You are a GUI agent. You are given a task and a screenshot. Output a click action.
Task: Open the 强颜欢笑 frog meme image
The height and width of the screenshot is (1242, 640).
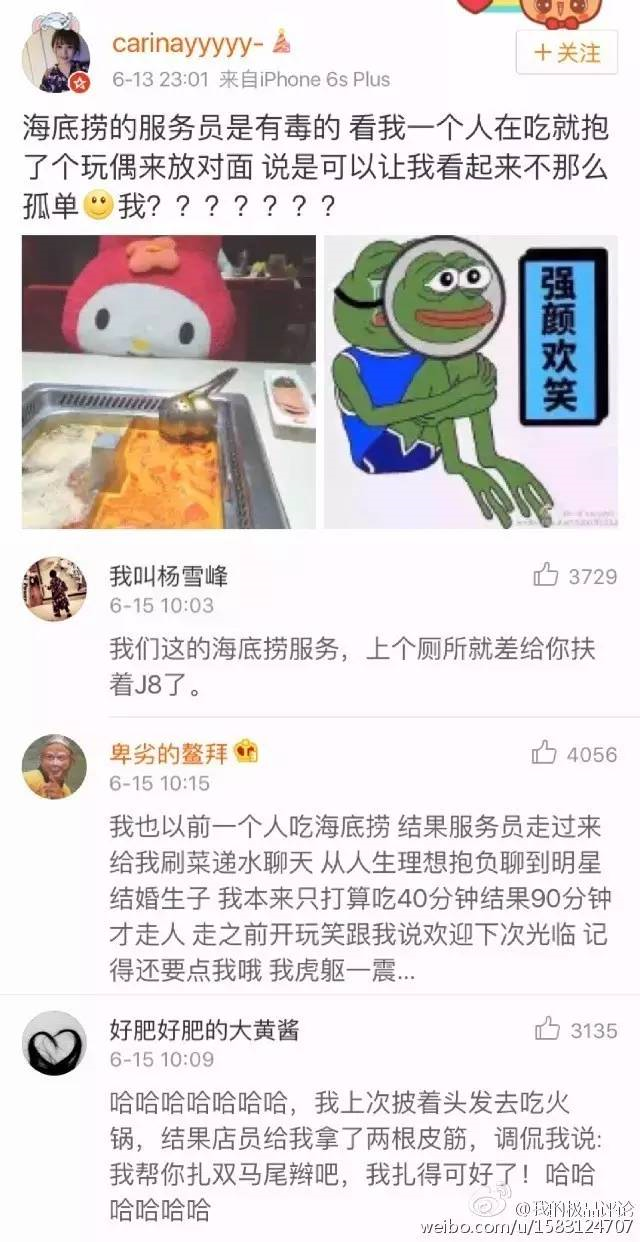click(x=472, y=381)
